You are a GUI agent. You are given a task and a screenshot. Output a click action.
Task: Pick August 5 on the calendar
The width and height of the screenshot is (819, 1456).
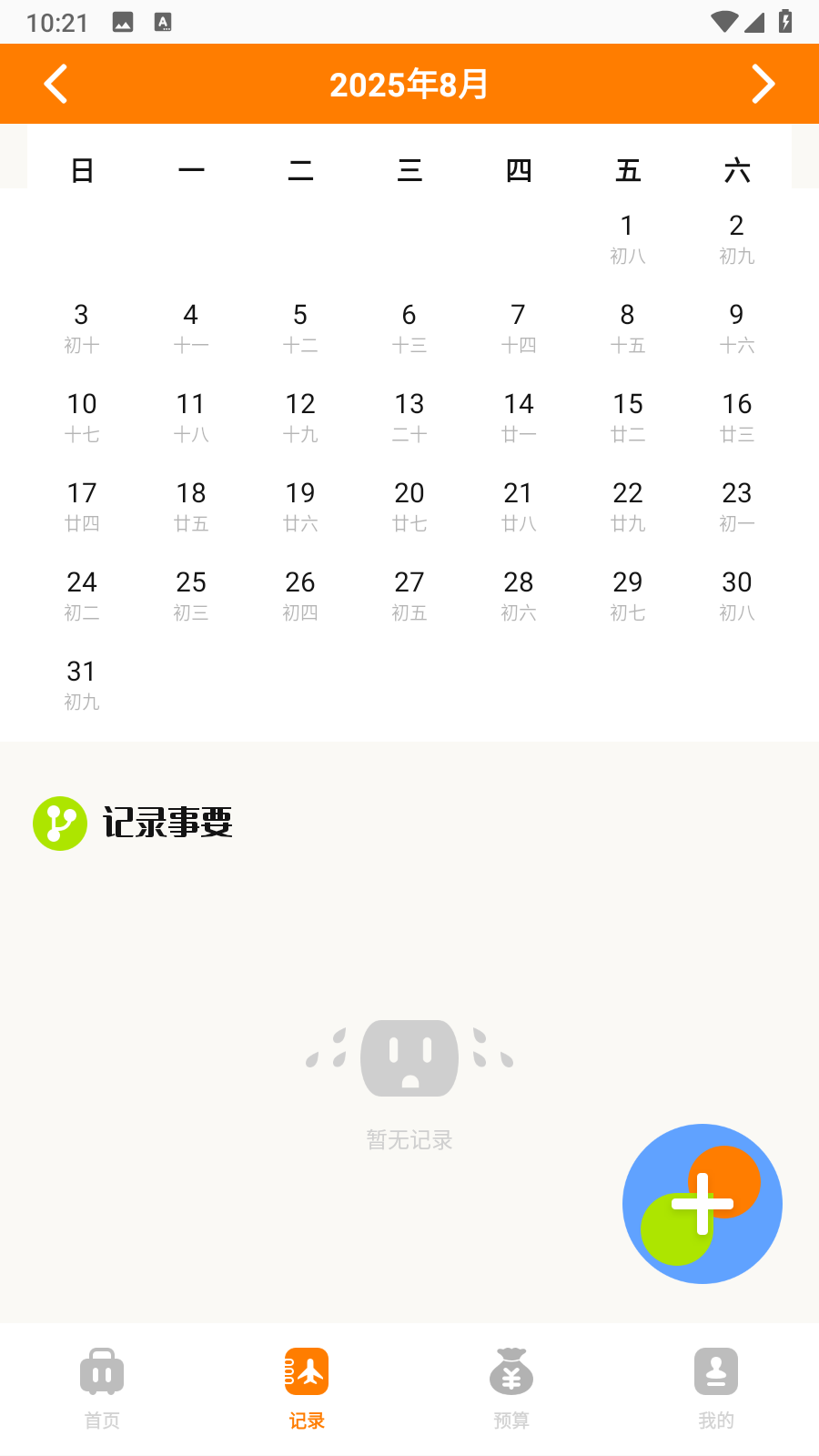coord(300,327)
